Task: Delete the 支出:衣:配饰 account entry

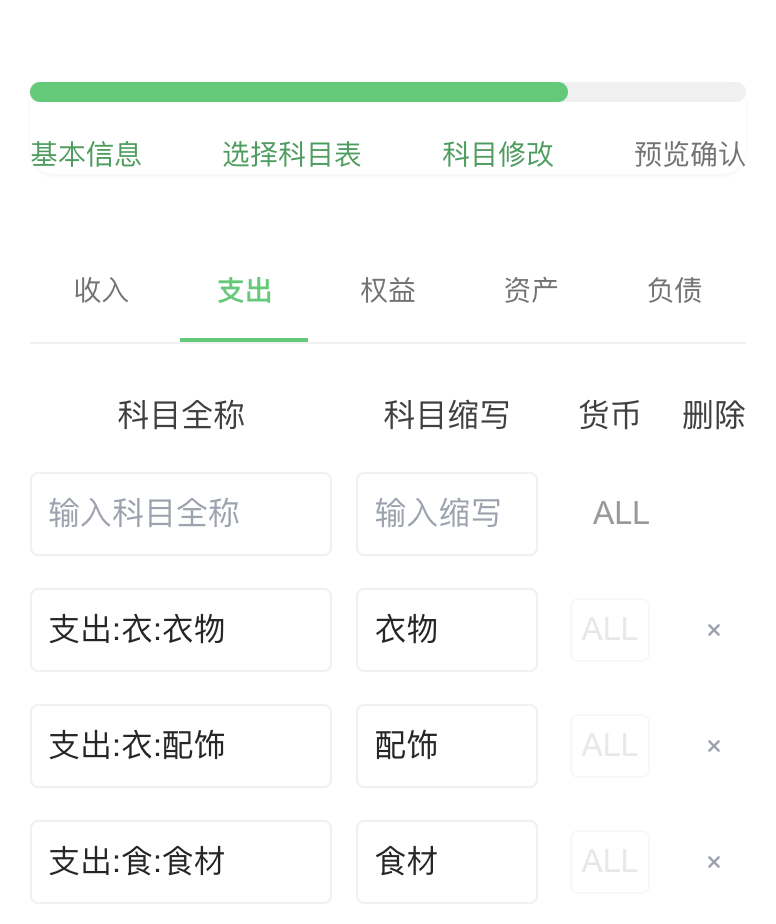Action: point(714,746)
